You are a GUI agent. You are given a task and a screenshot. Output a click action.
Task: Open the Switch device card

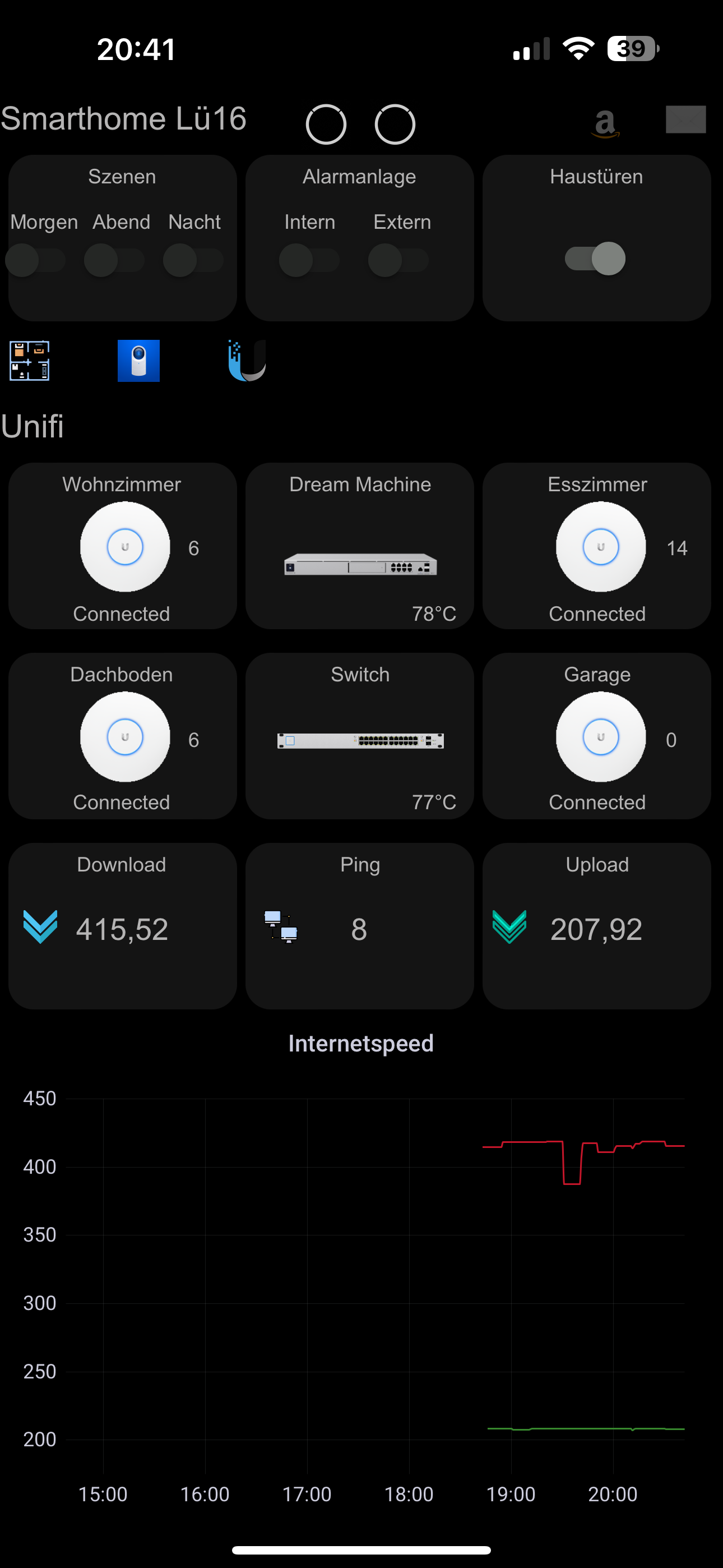click(360, 736)
